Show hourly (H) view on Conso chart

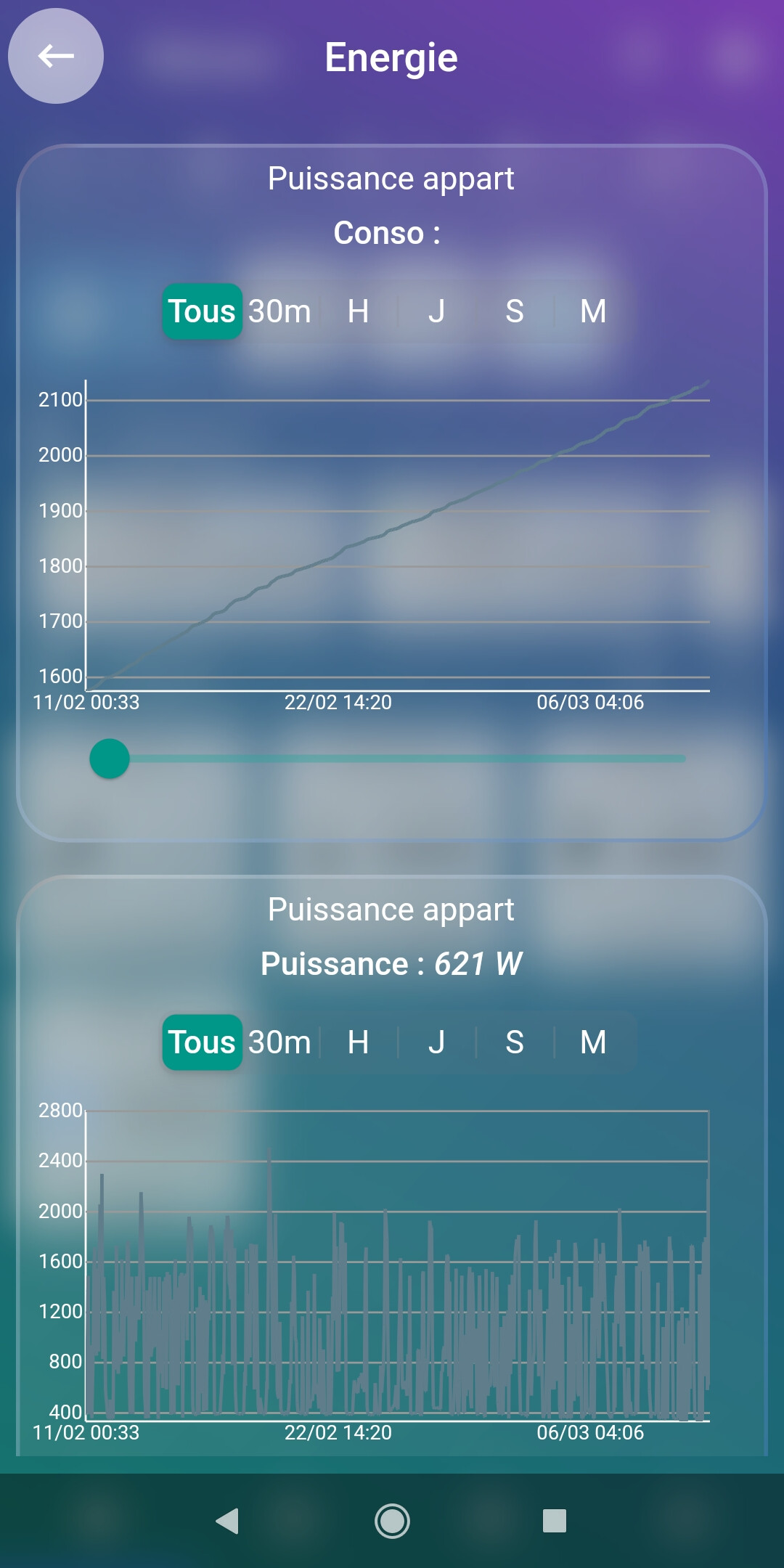coord(358,311)
